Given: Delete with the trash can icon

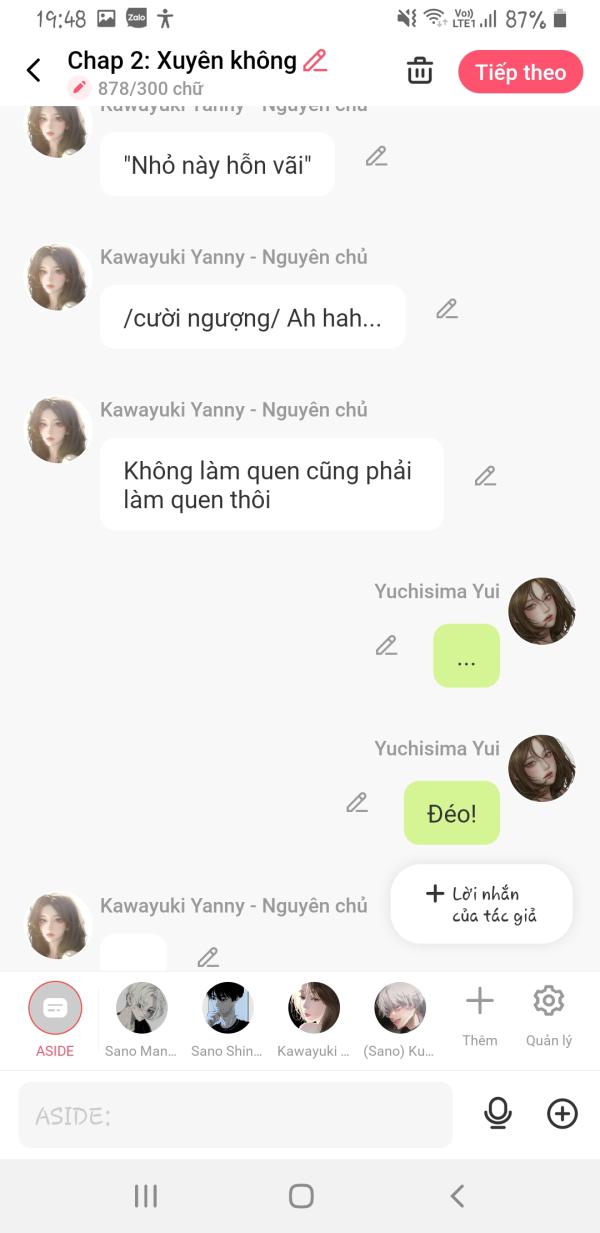Looking at the screenshot, I should [420, 71].
